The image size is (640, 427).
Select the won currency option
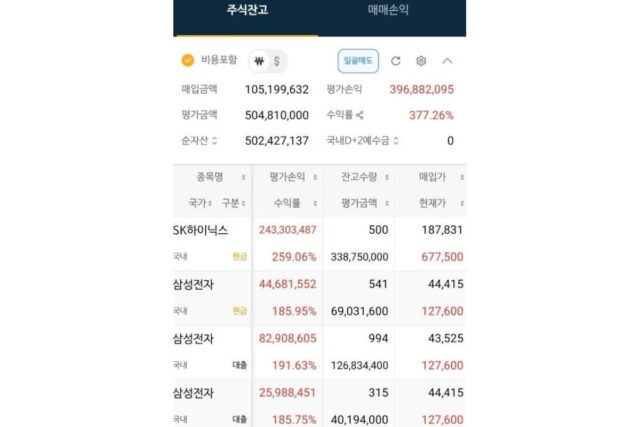(x=259, y=61)
